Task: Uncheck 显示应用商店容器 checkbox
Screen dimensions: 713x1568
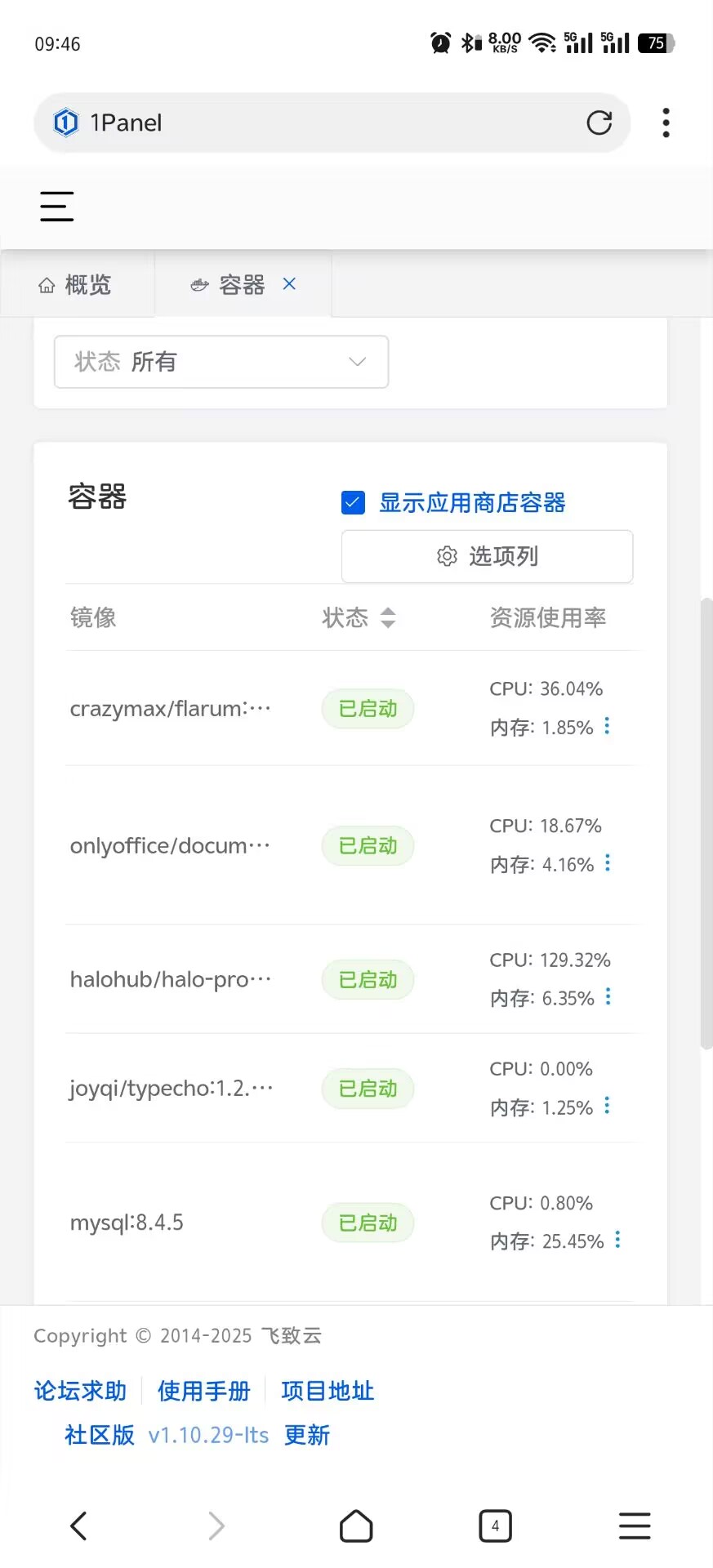Action: coord(353,502)
